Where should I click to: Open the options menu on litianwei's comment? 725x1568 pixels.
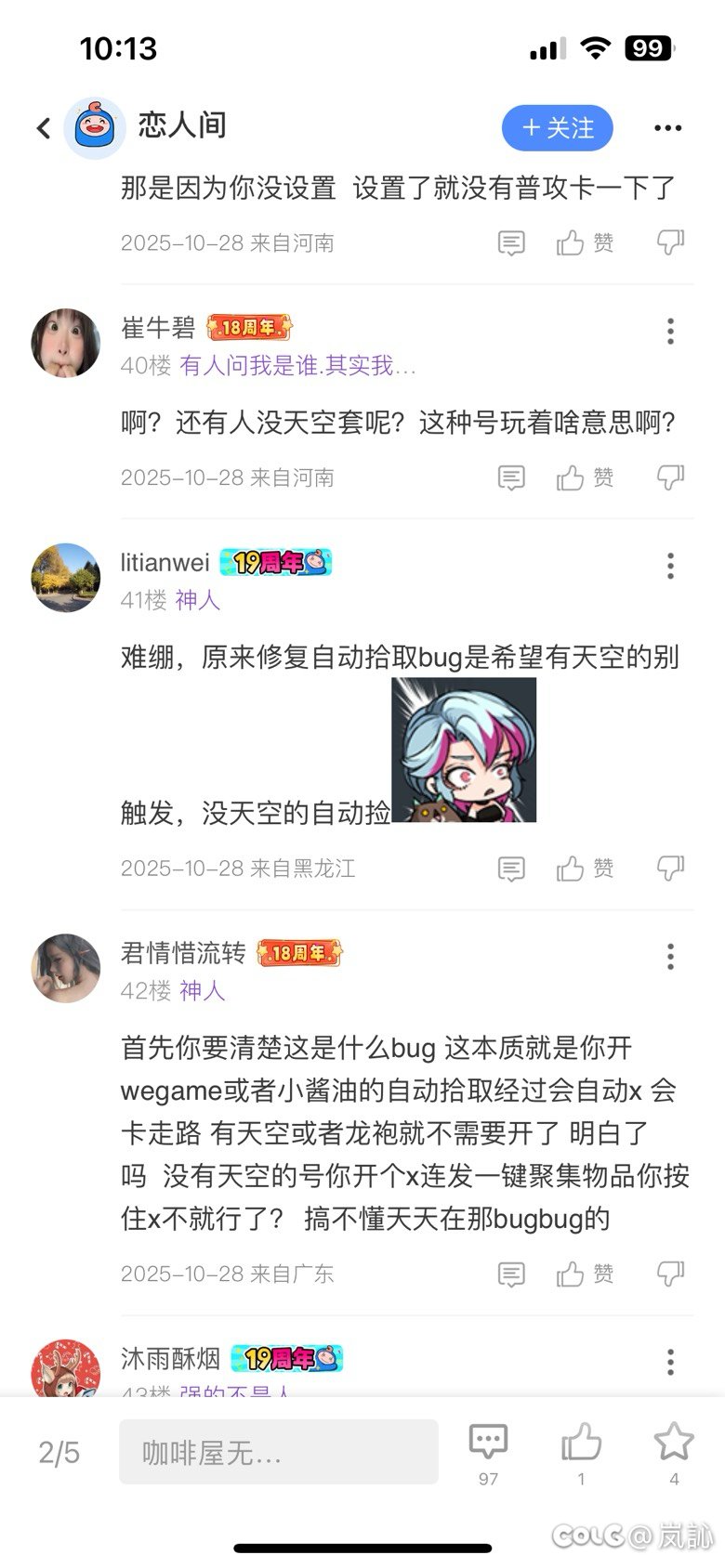pyautogui.click(x=669, y=566)
